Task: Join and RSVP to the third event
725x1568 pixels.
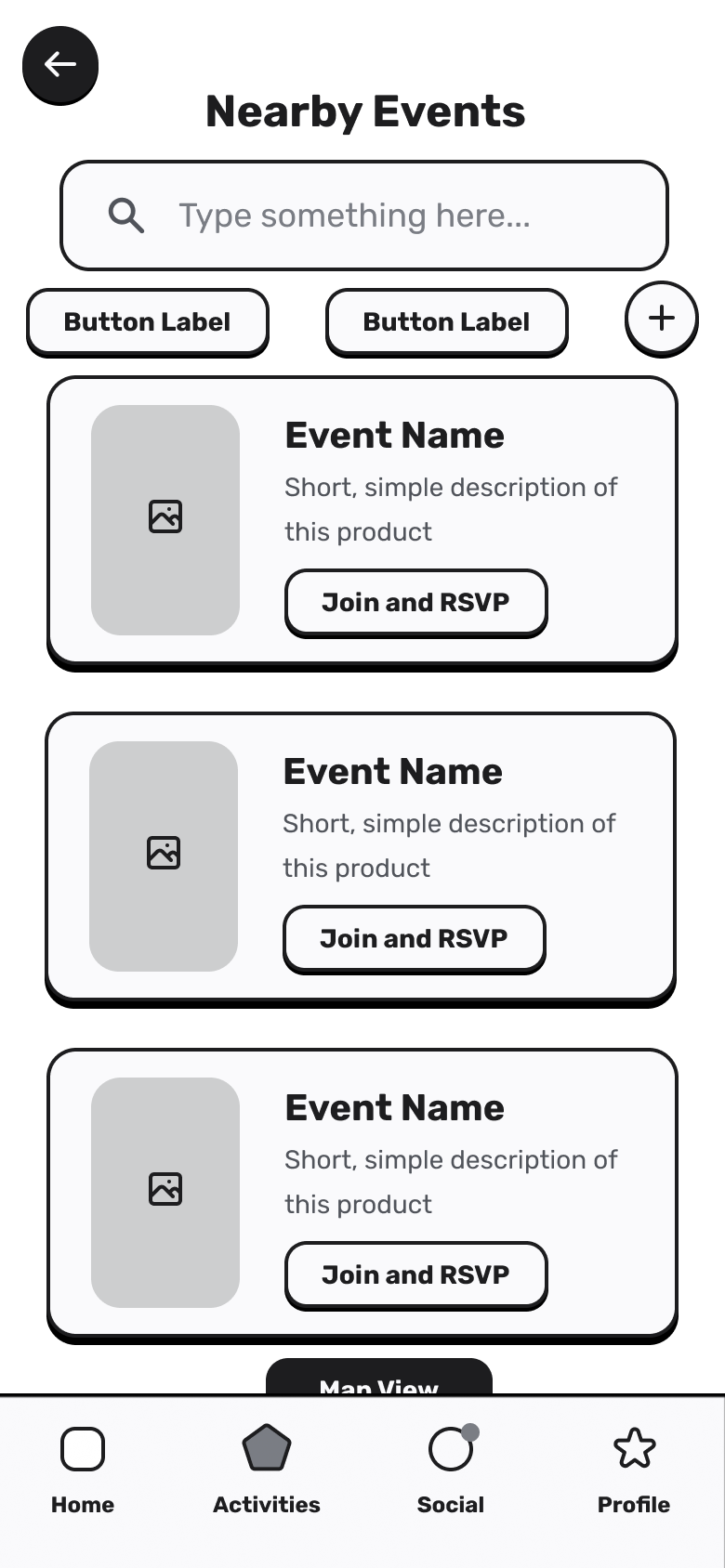Action: pos(415,1275)
